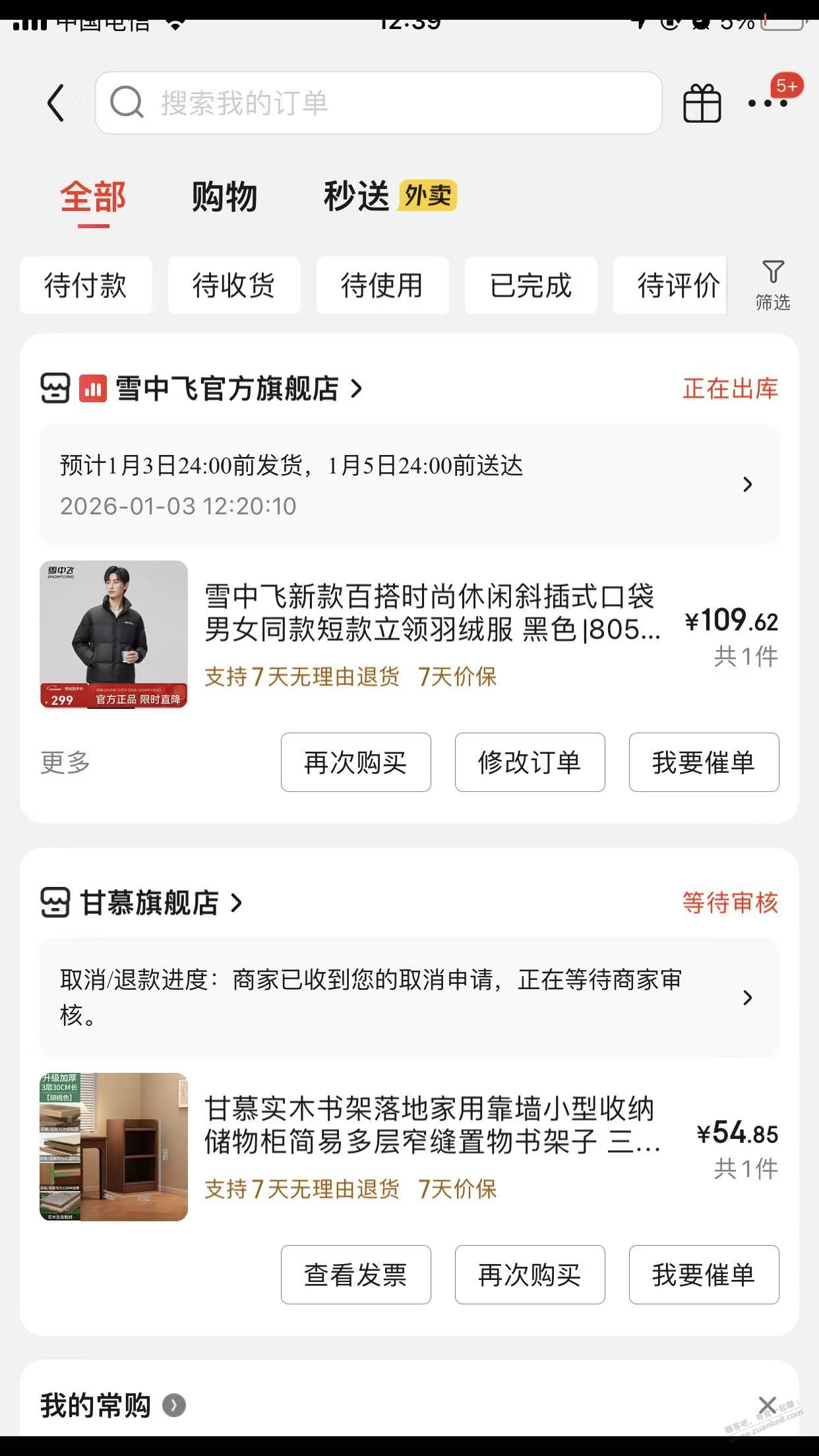The image size is (819, 1456).
Task: Switch to the 购物 tab
Action: [224, 197]
